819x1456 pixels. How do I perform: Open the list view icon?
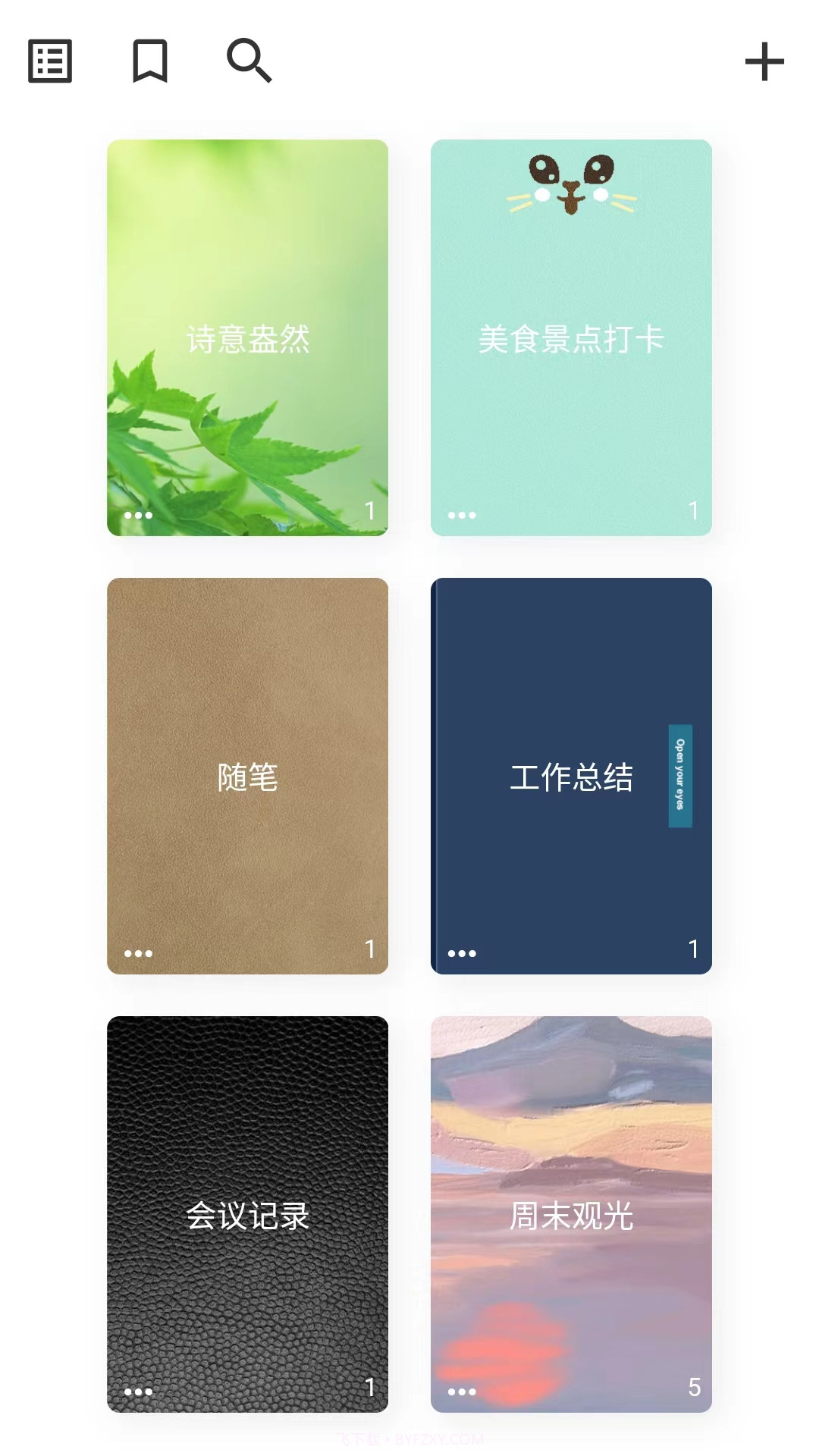pos(50,61)
